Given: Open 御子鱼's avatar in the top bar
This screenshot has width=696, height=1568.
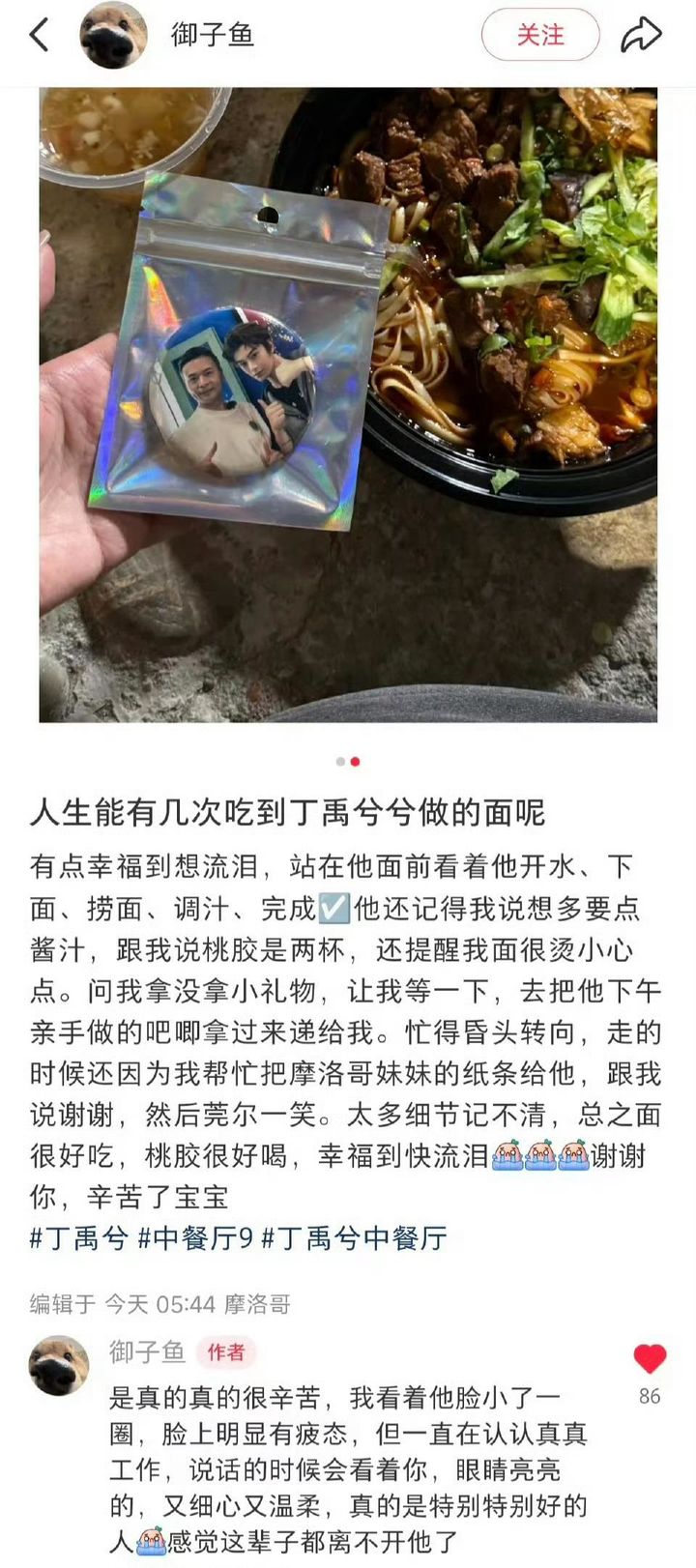Looking at the screenshot, I should 113,36.
